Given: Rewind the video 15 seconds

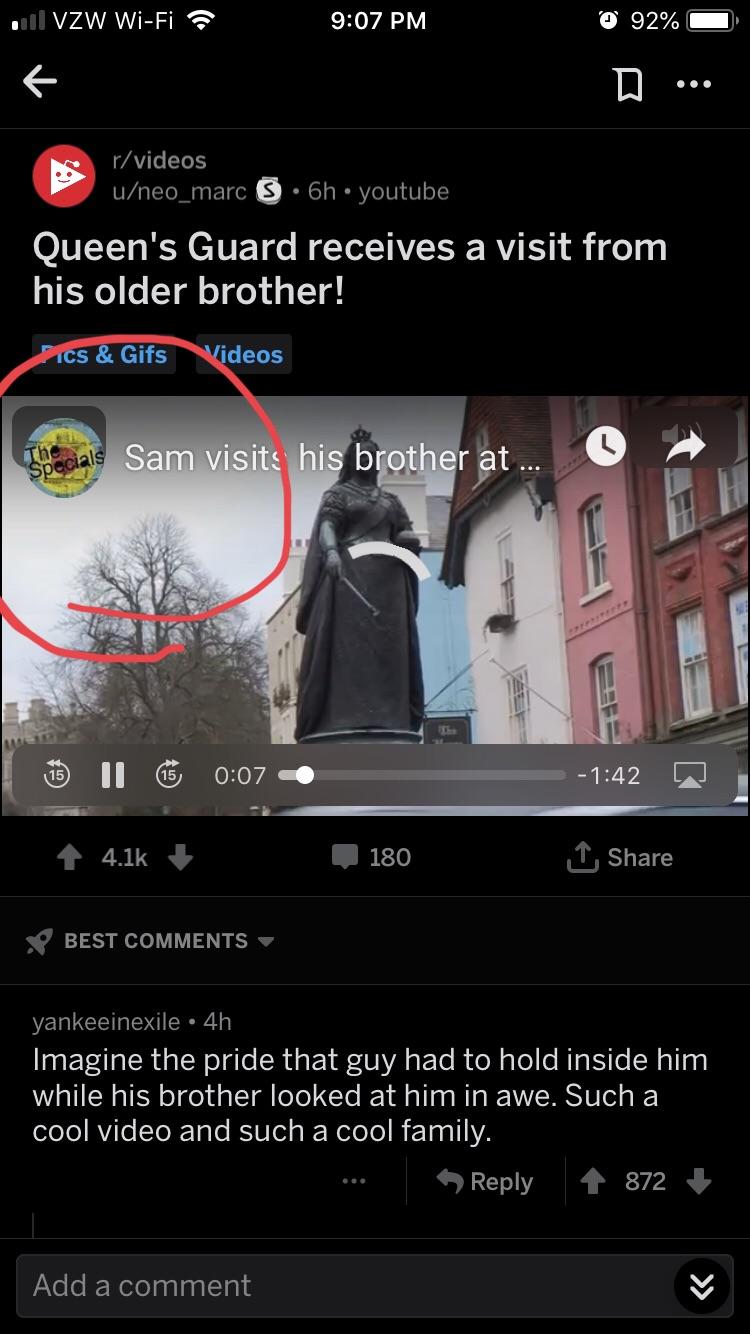Looking at the screenshot, I should coord(57,774).
